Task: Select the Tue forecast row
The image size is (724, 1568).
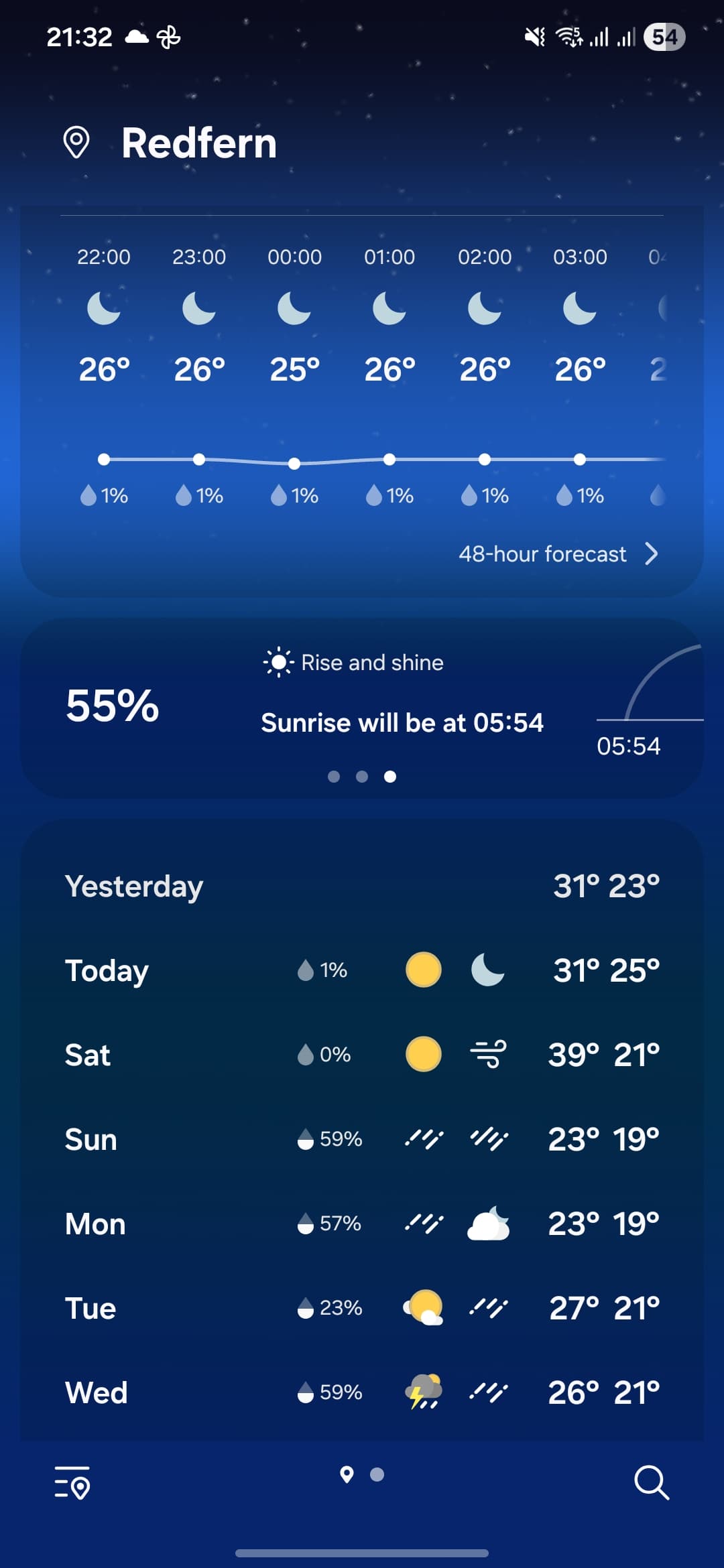Action: (x=362, y=1308)
